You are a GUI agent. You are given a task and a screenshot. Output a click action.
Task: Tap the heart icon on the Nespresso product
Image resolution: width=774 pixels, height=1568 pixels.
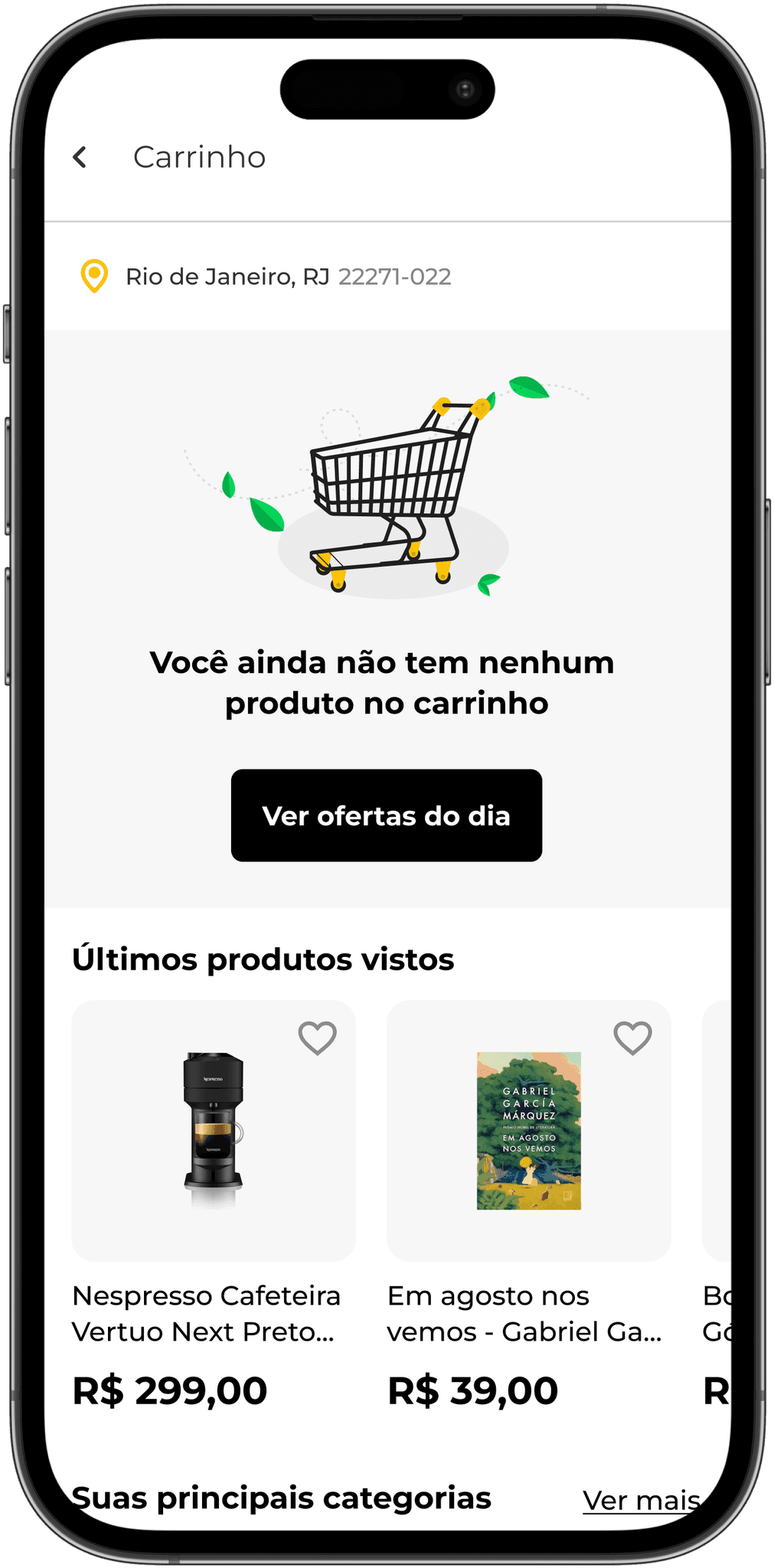point(316,1038)
